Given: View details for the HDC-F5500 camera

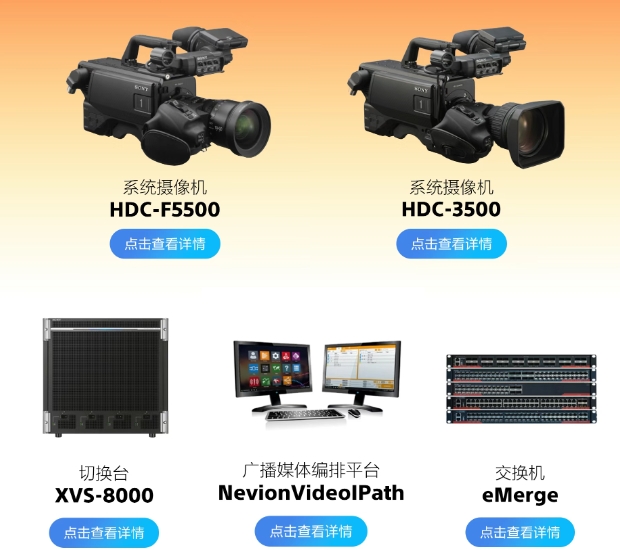Looking at the screenshot, I should [164, 244].
